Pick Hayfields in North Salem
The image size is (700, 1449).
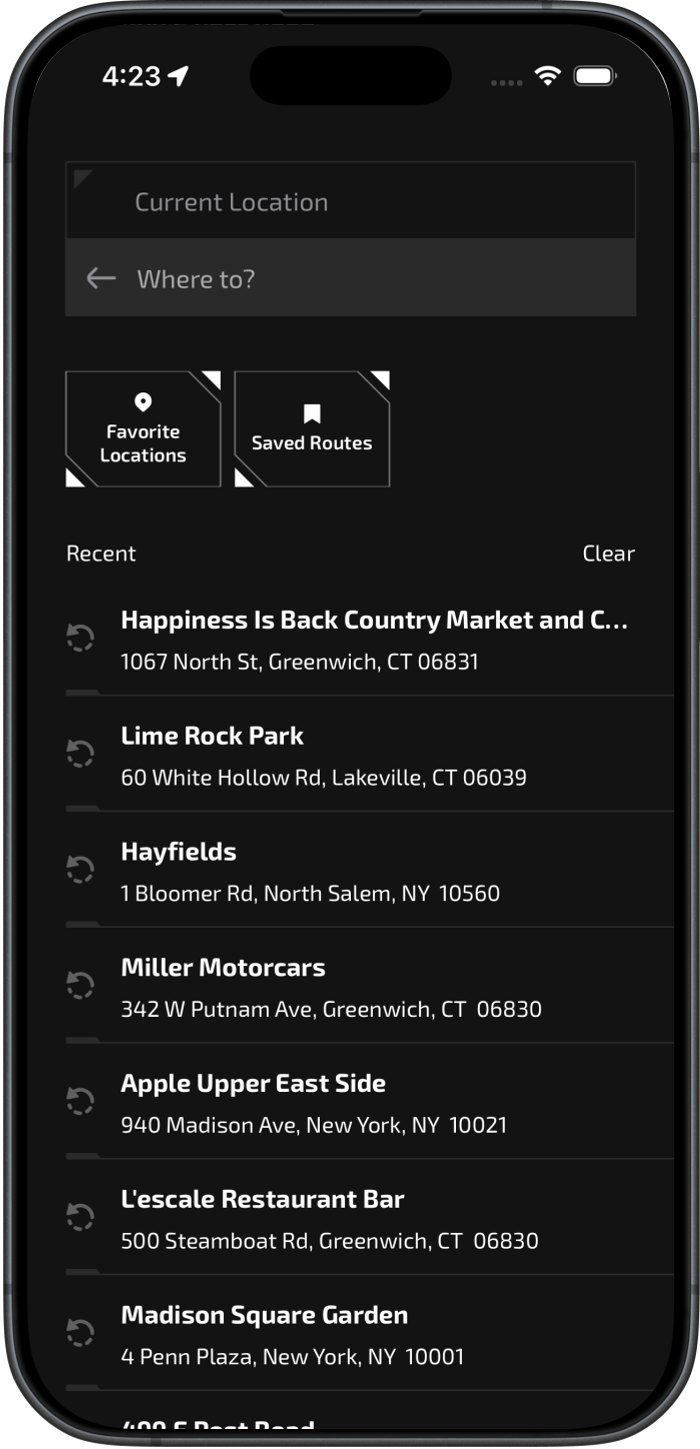pyautogui.click(x=370, y=871)
